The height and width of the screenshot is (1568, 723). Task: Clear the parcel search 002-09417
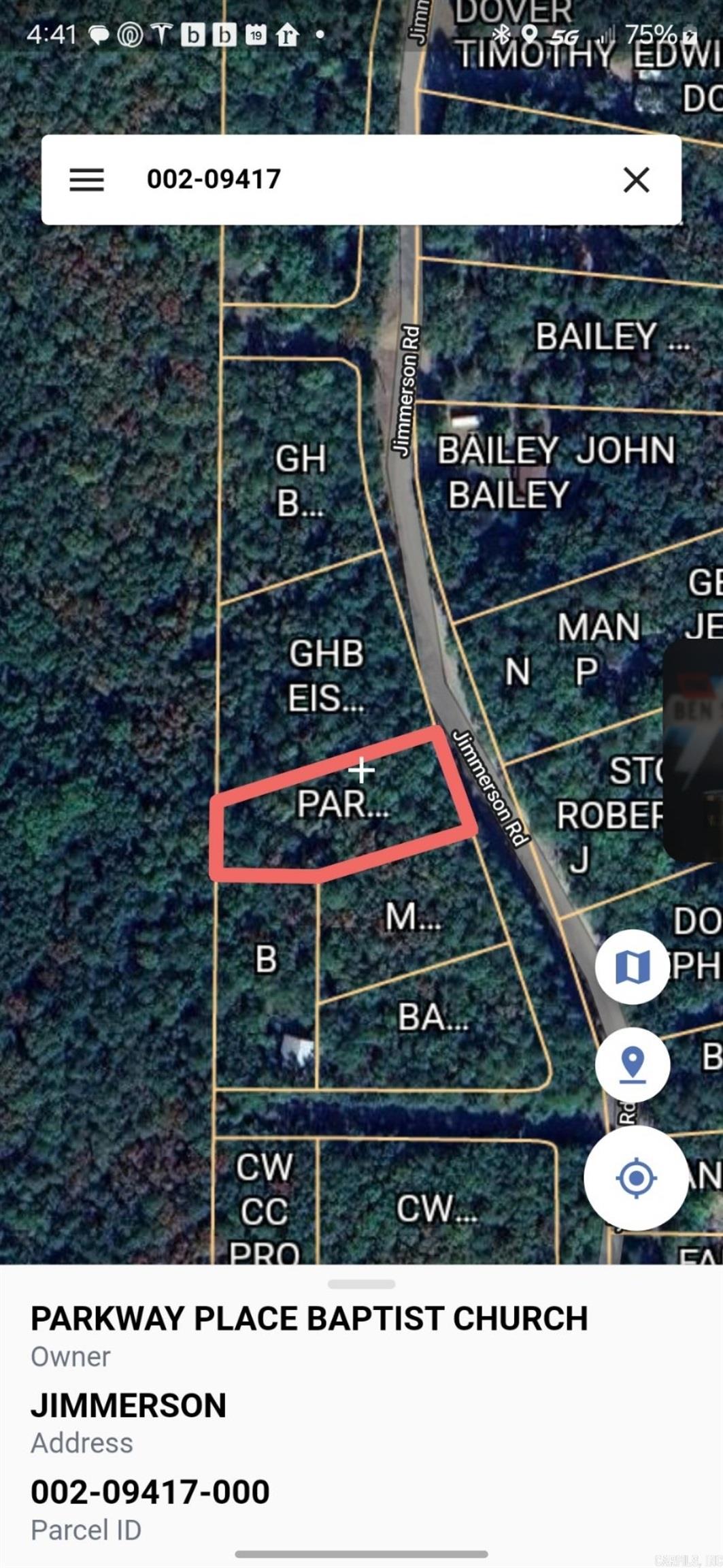(x=636, y=180)
